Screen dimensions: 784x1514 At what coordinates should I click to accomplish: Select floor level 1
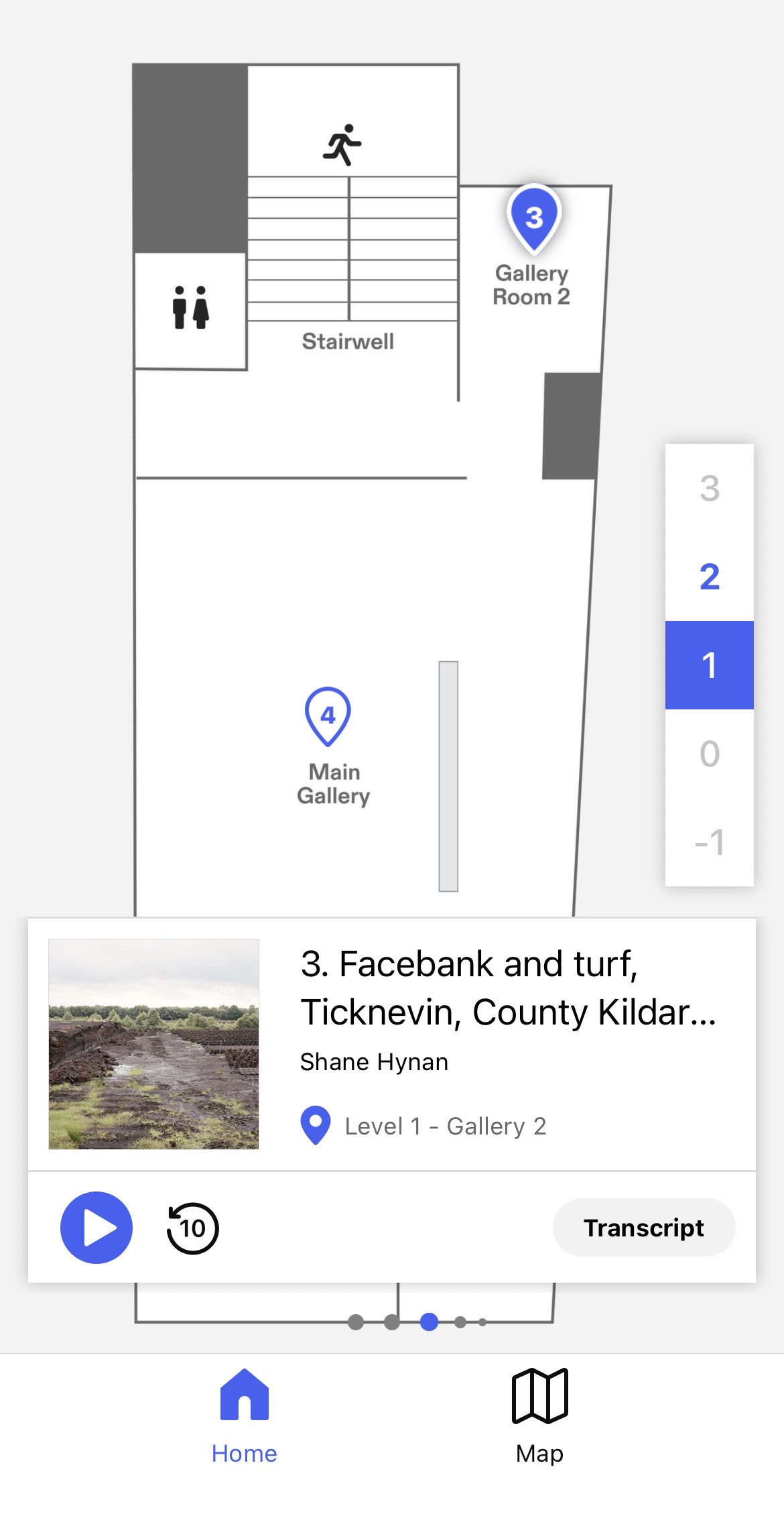tap(709, 665)
